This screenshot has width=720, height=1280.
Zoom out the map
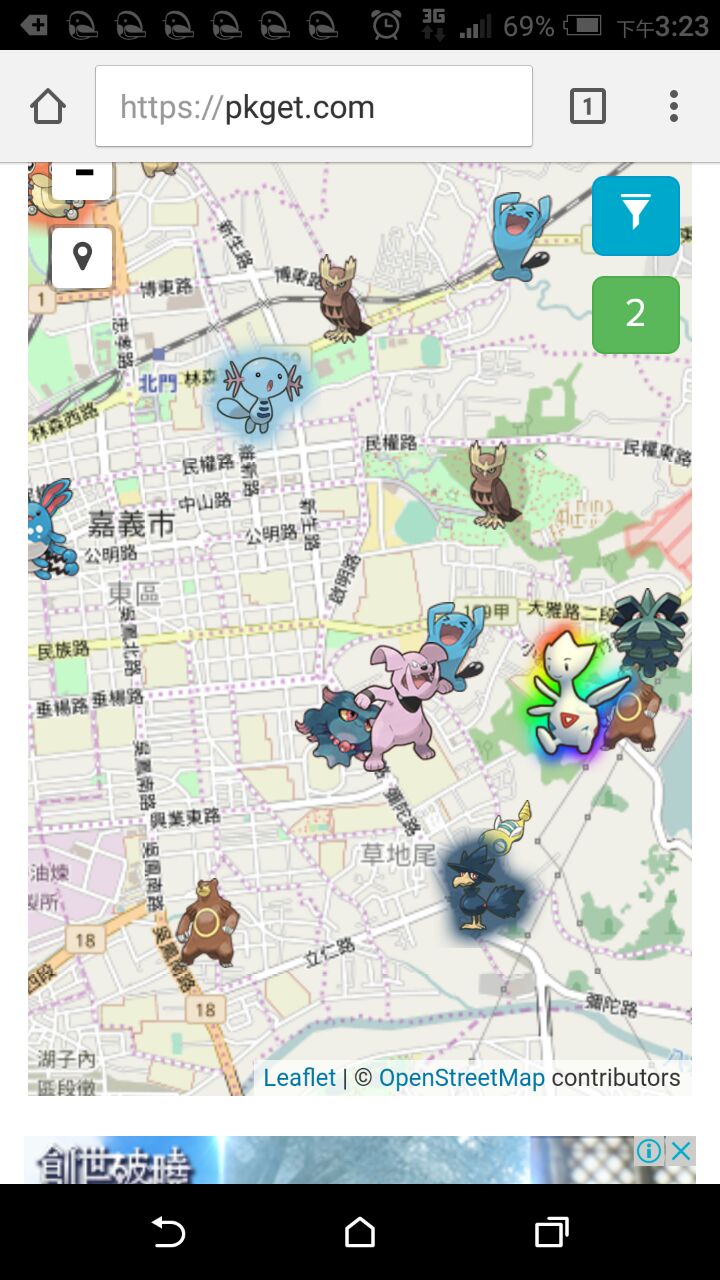tap(83, 178)
